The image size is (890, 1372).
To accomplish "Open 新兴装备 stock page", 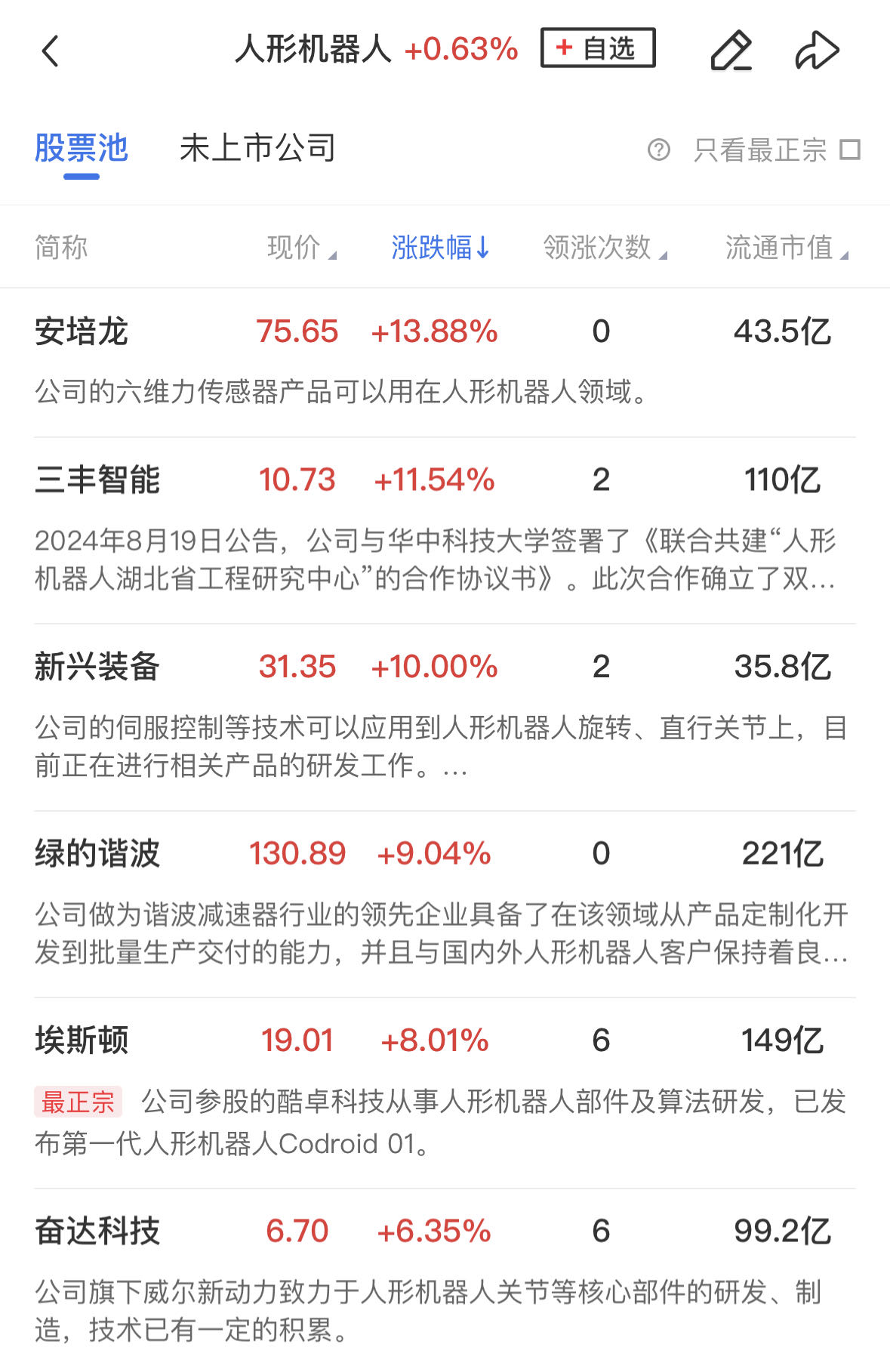I will [97, 667].
